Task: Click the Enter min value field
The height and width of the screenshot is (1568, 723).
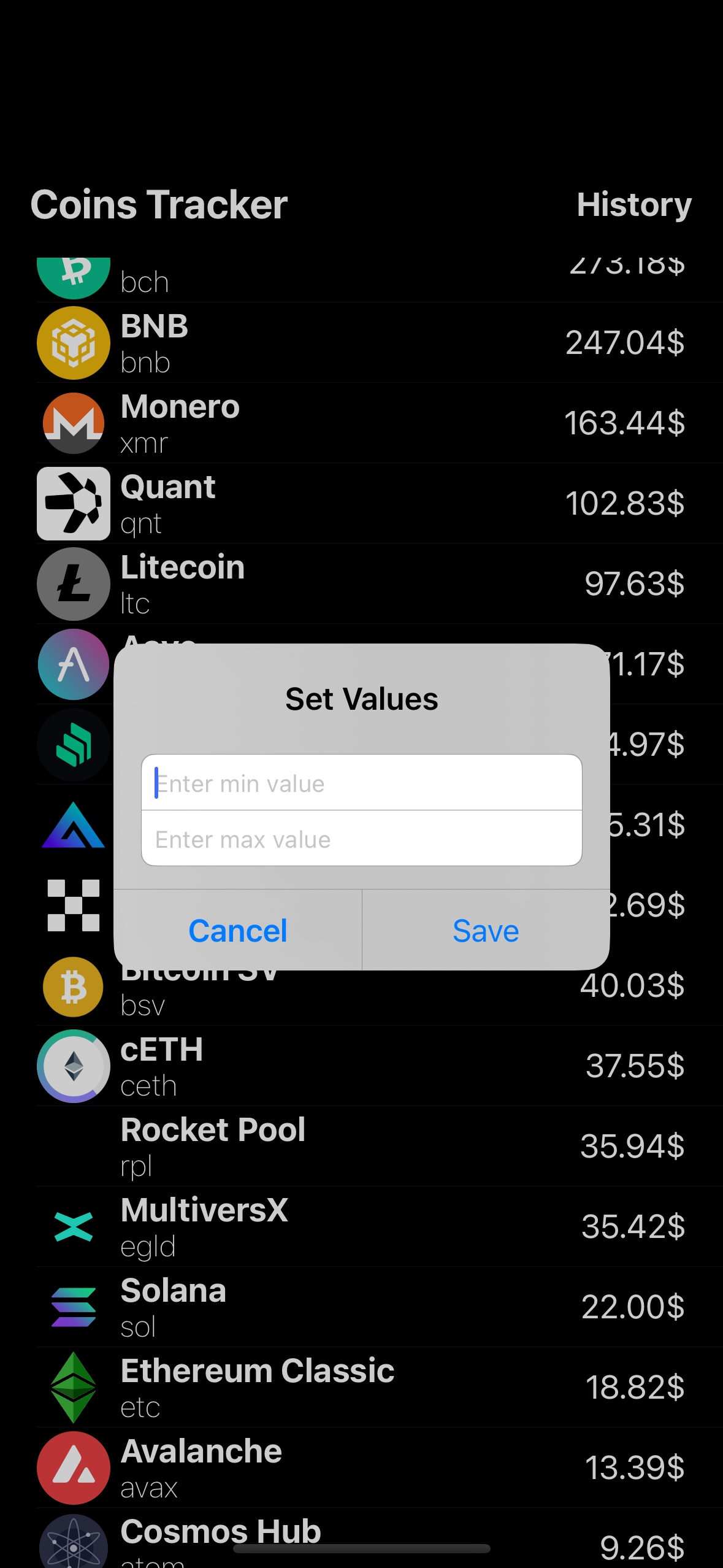Action: tap(361, 783)
